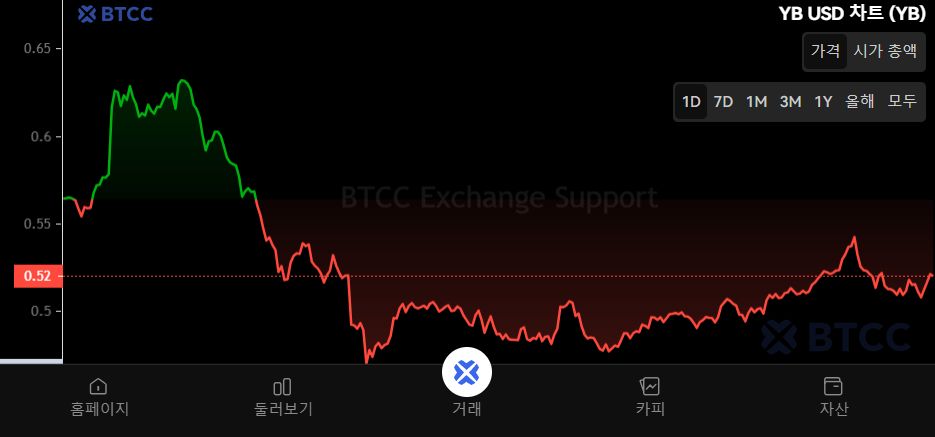This screenshot has height=437, width=935.
Task: Switch chart to 가격 view
Action: [x=825, y=51]
